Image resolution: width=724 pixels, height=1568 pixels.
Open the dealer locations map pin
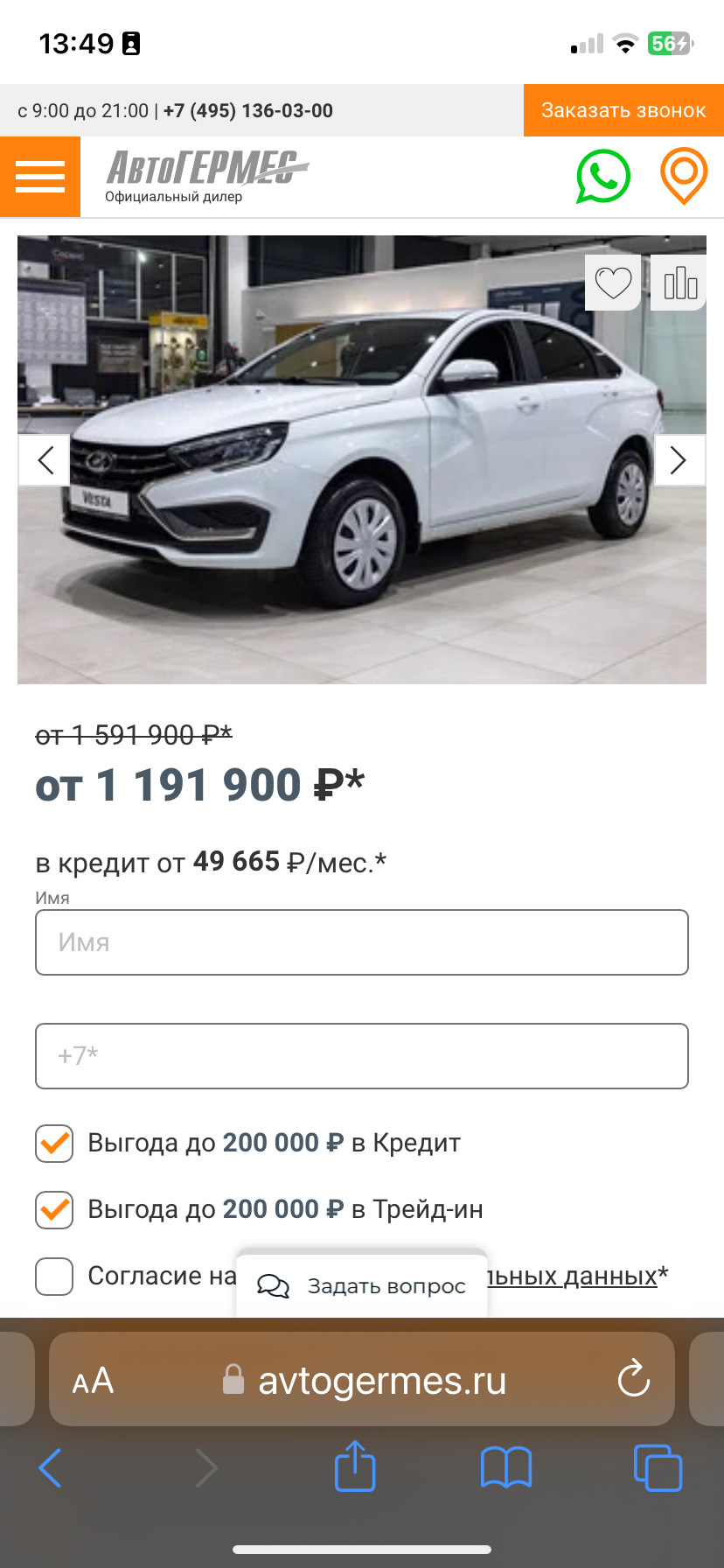coord(683,177)
